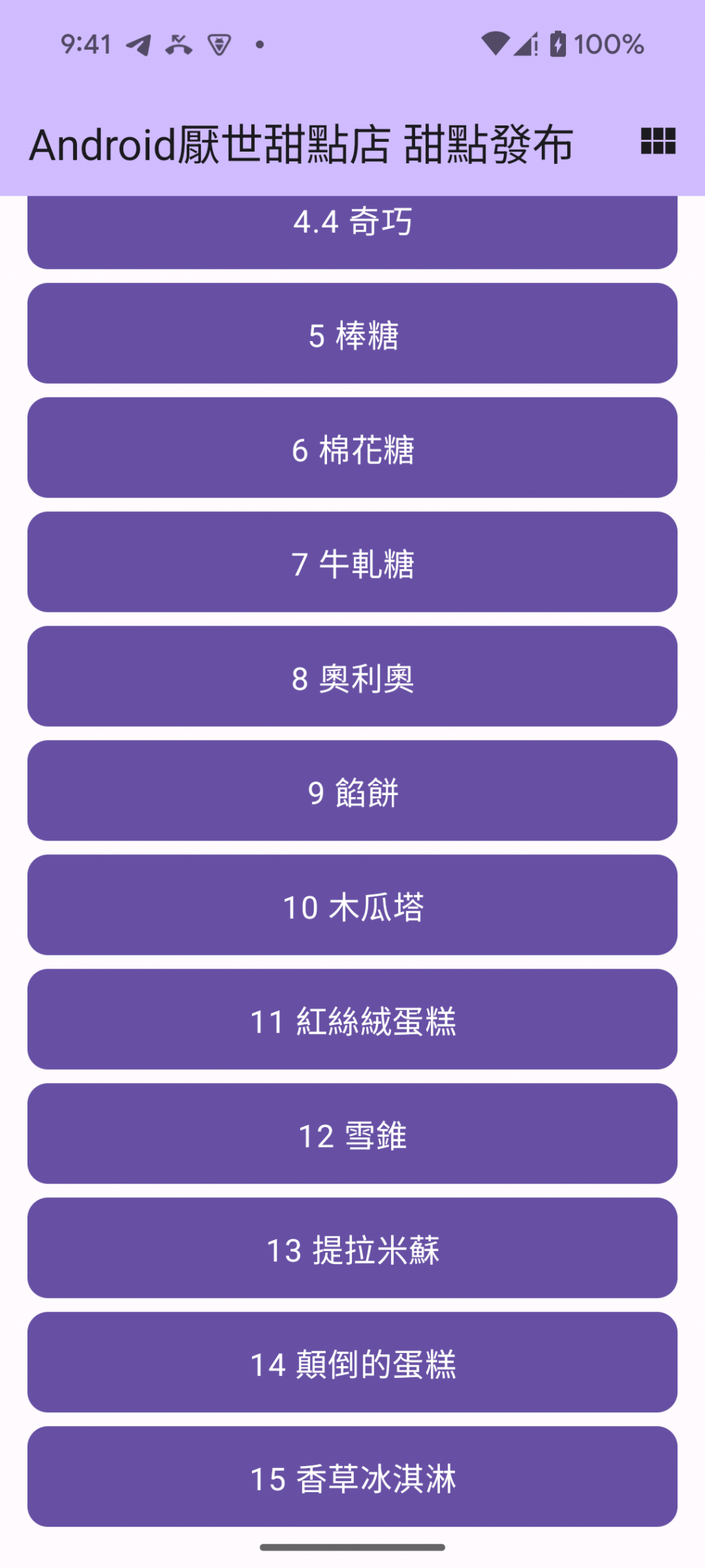This screenshot has width=705, height=1568.
Task: Choose 8 奧利奧
Action: point(352,677)
